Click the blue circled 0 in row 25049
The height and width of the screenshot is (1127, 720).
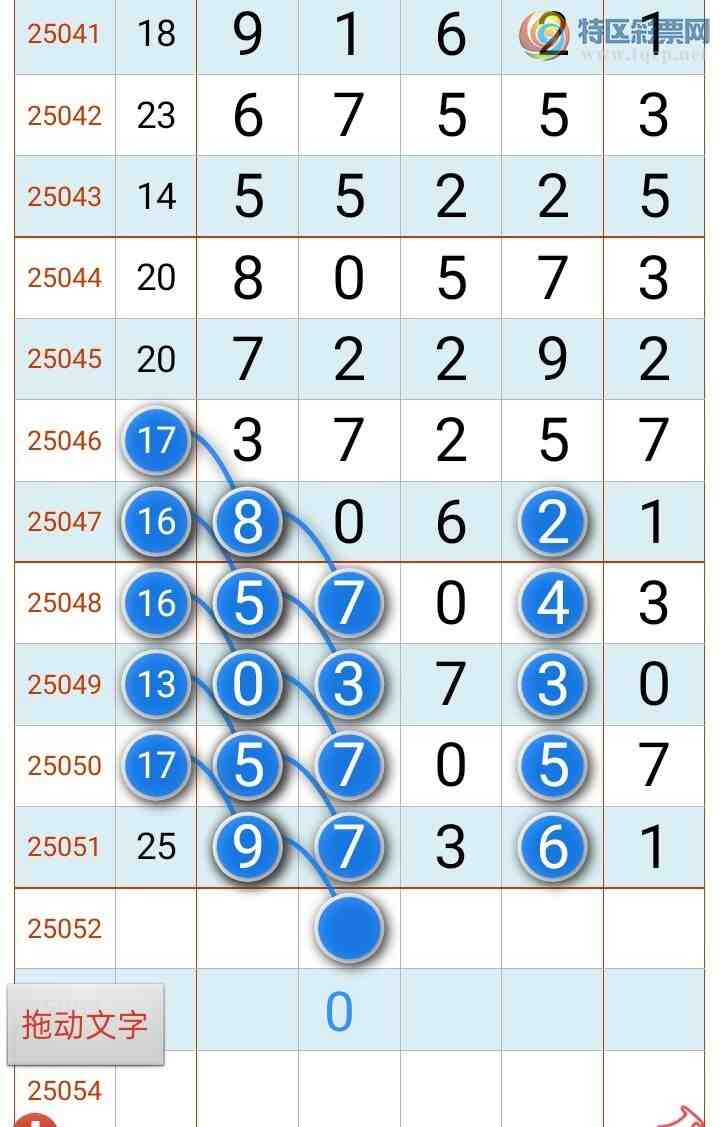[247, 685]
